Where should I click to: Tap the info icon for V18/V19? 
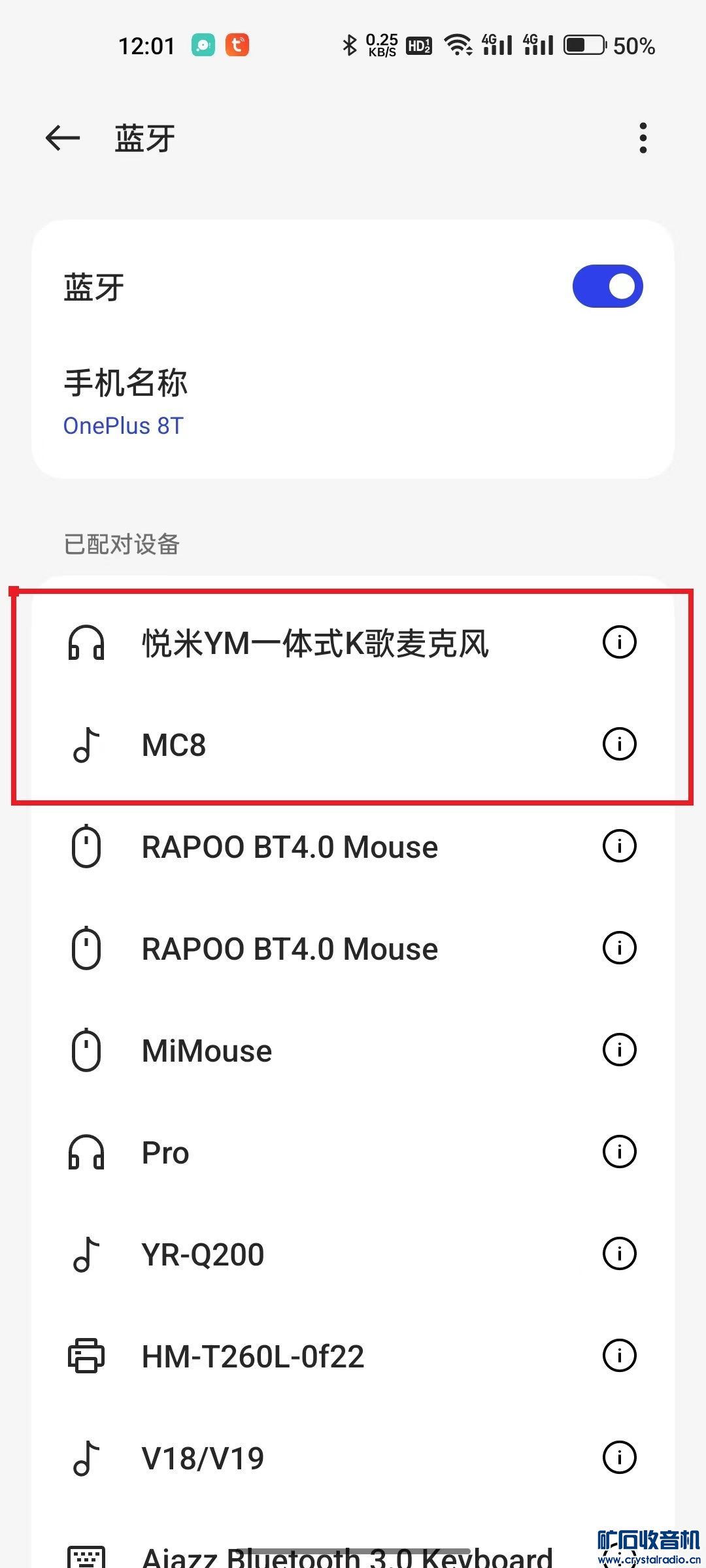pyautogui.click(x=618, y=1457)
